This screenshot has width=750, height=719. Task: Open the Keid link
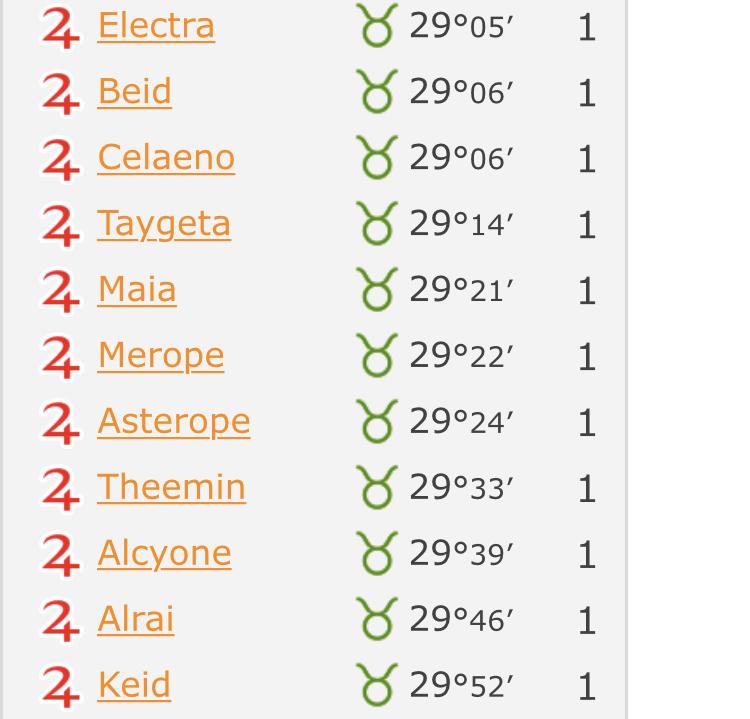[x=134, y=685]
